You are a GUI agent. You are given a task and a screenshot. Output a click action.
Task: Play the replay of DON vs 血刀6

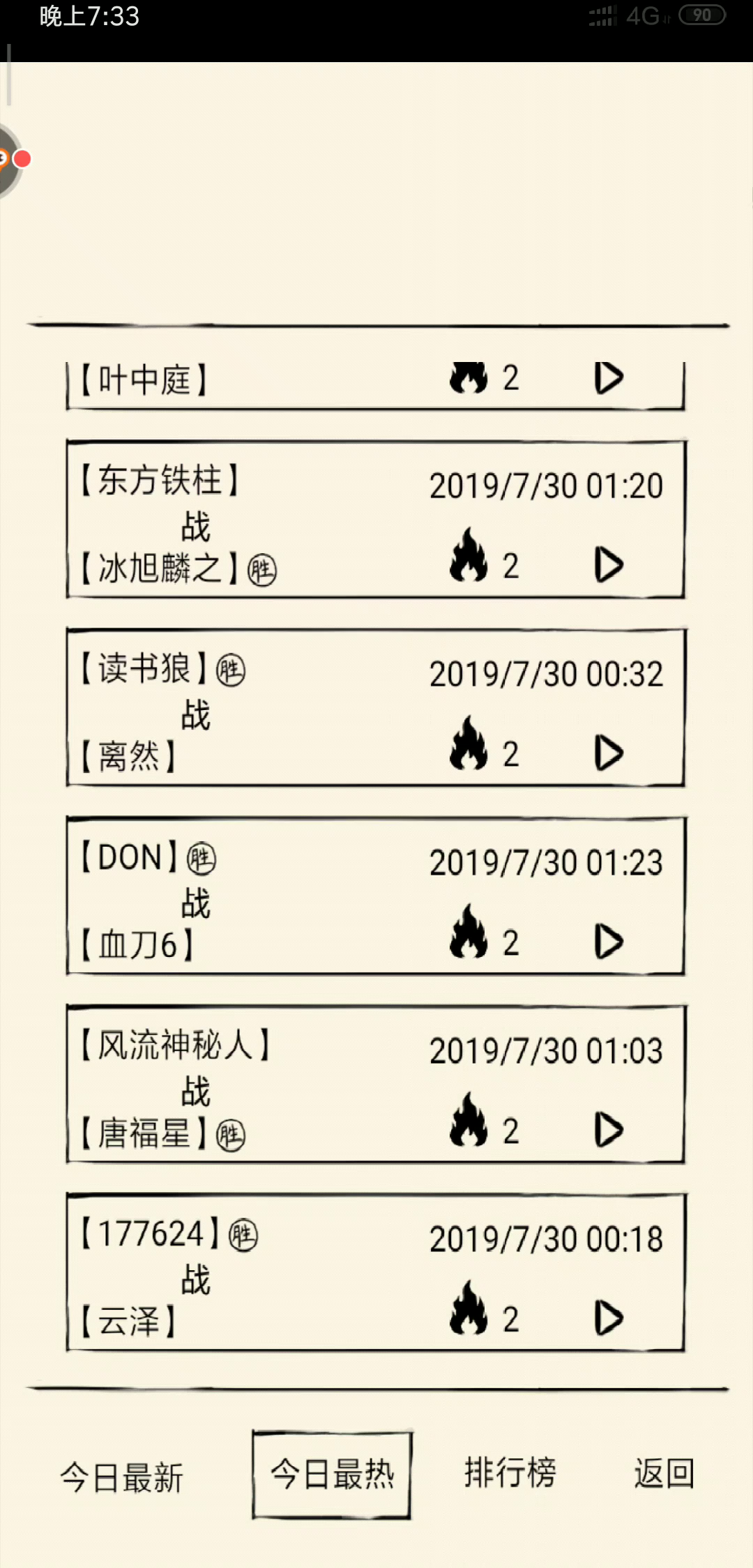[x=609, y=942]
